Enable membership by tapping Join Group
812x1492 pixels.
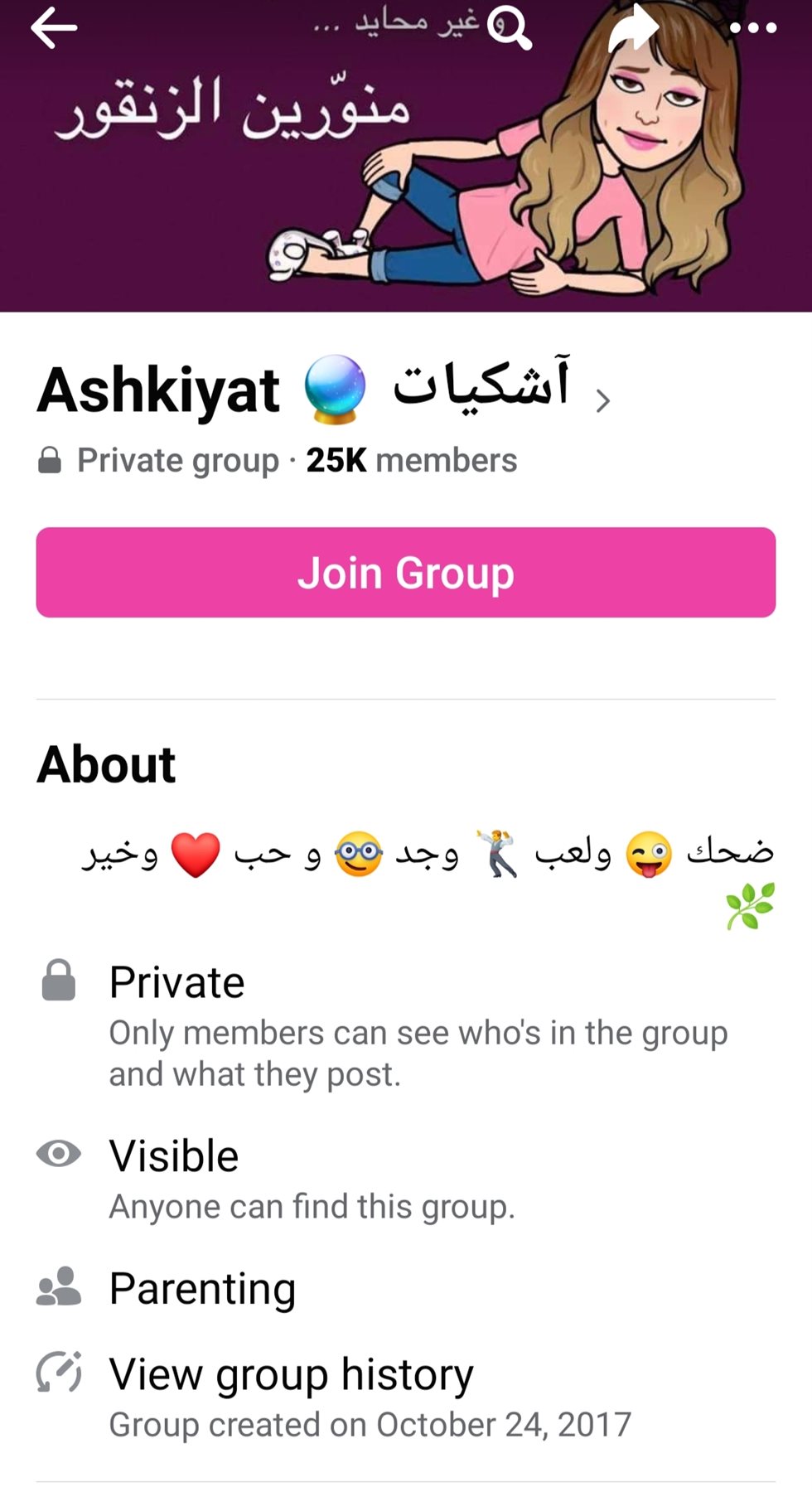pos(406,572)
